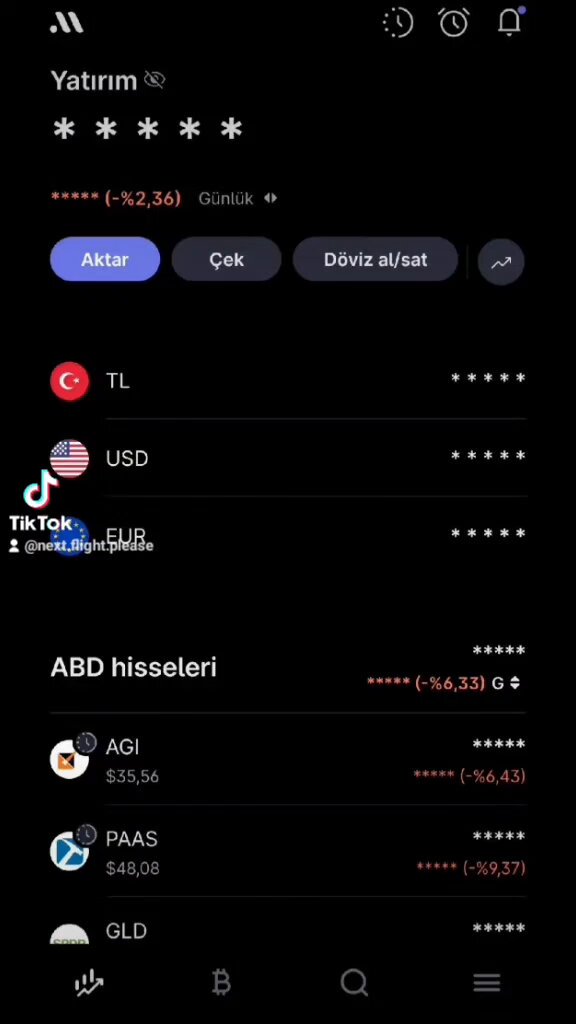Image resolution: width=576 pixels, height=1024 pixels.
Task: Open the hamburger menu tab
Action: (x=487, y=982)
